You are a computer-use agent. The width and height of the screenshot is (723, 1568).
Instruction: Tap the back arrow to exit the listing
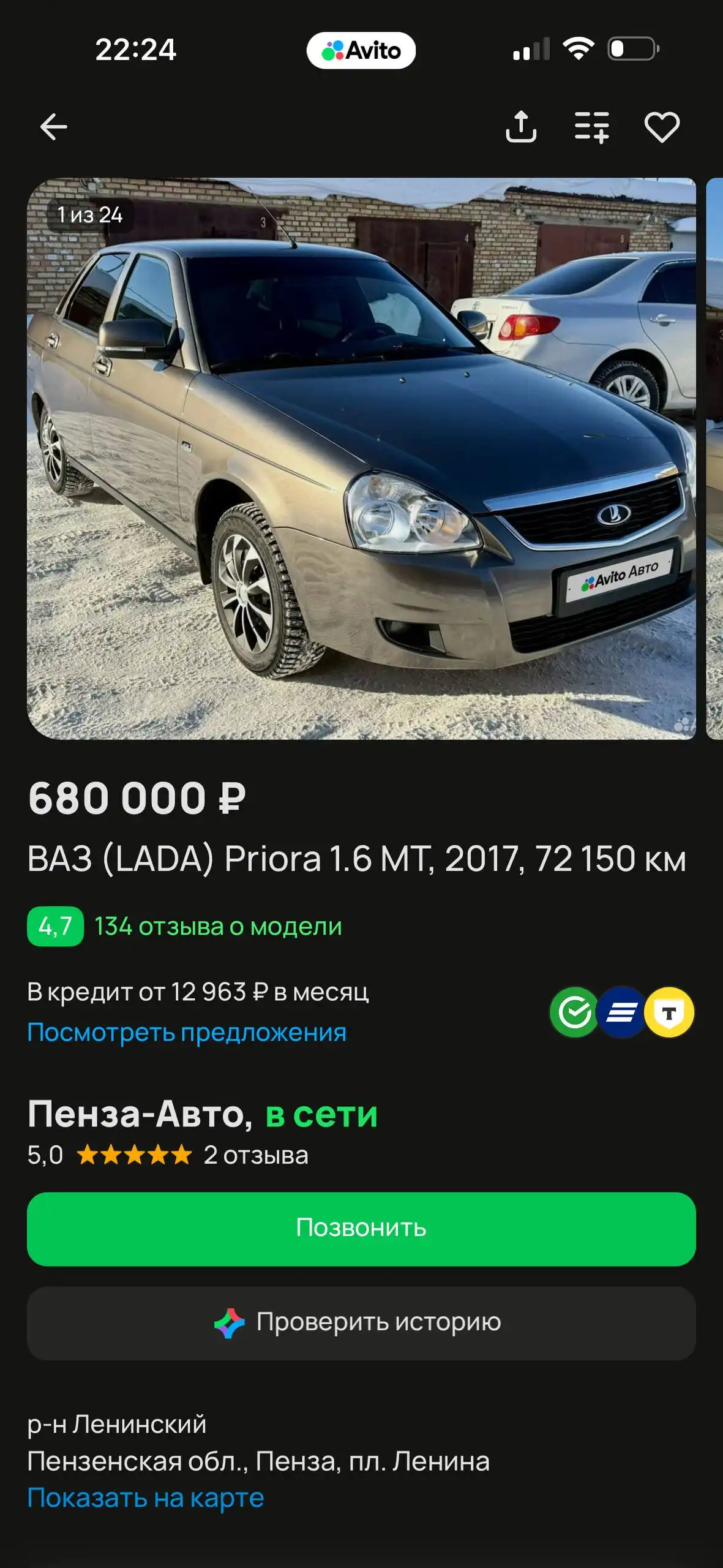coord(54,127)
